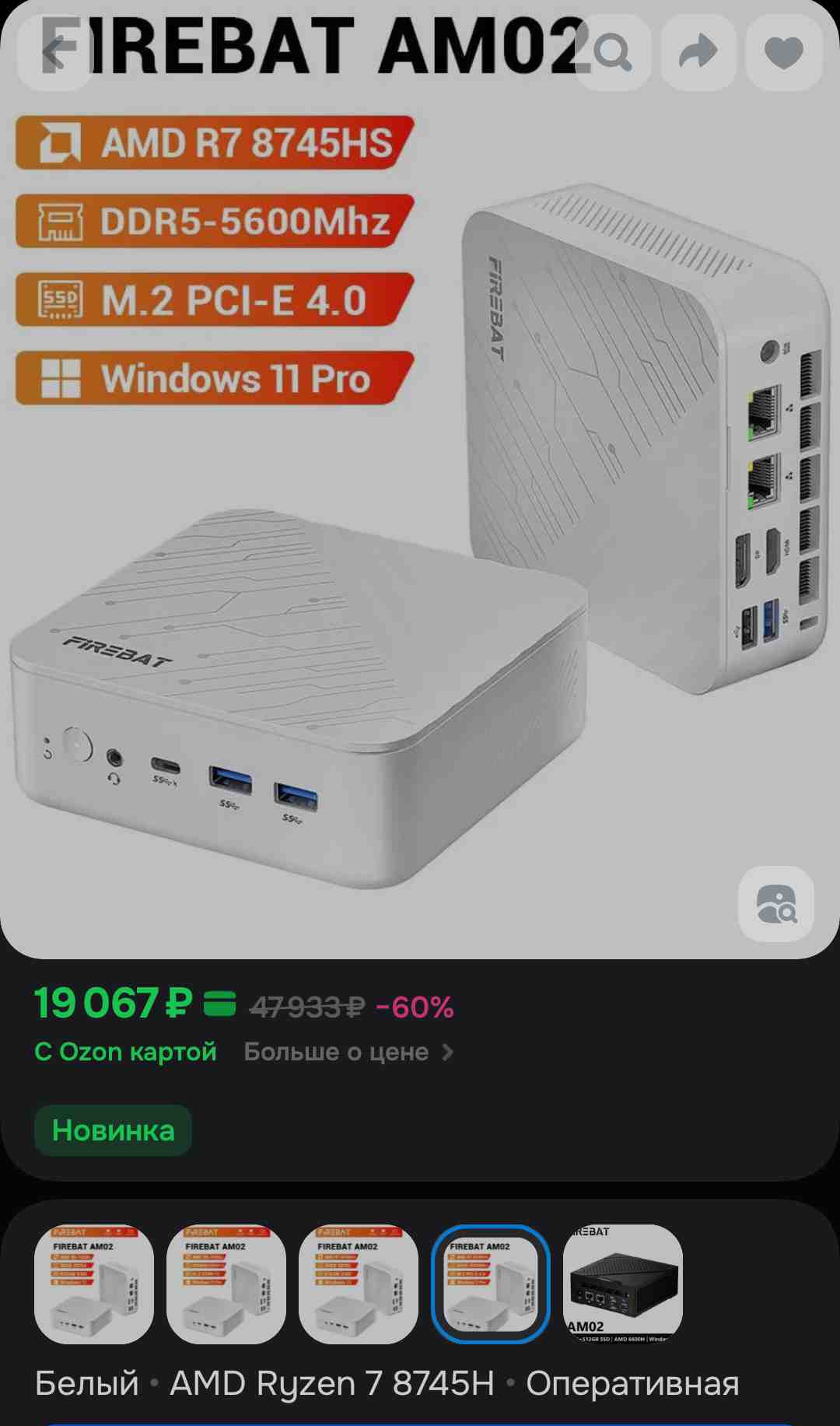Select the black FIREBAT AM02 variant

coord(622,1284)
